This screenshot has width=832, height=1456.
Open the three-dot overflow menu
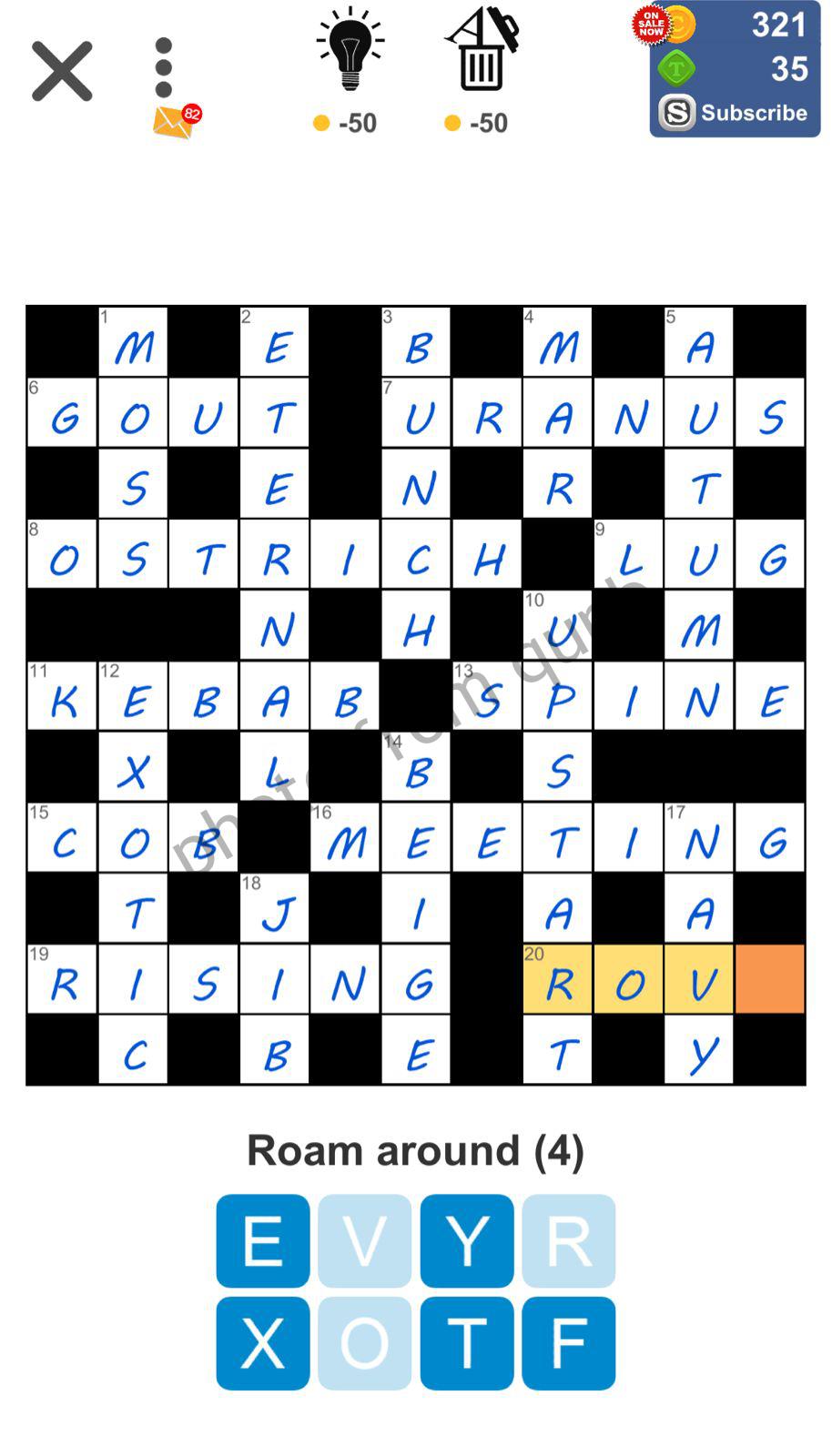click(164, 68)
